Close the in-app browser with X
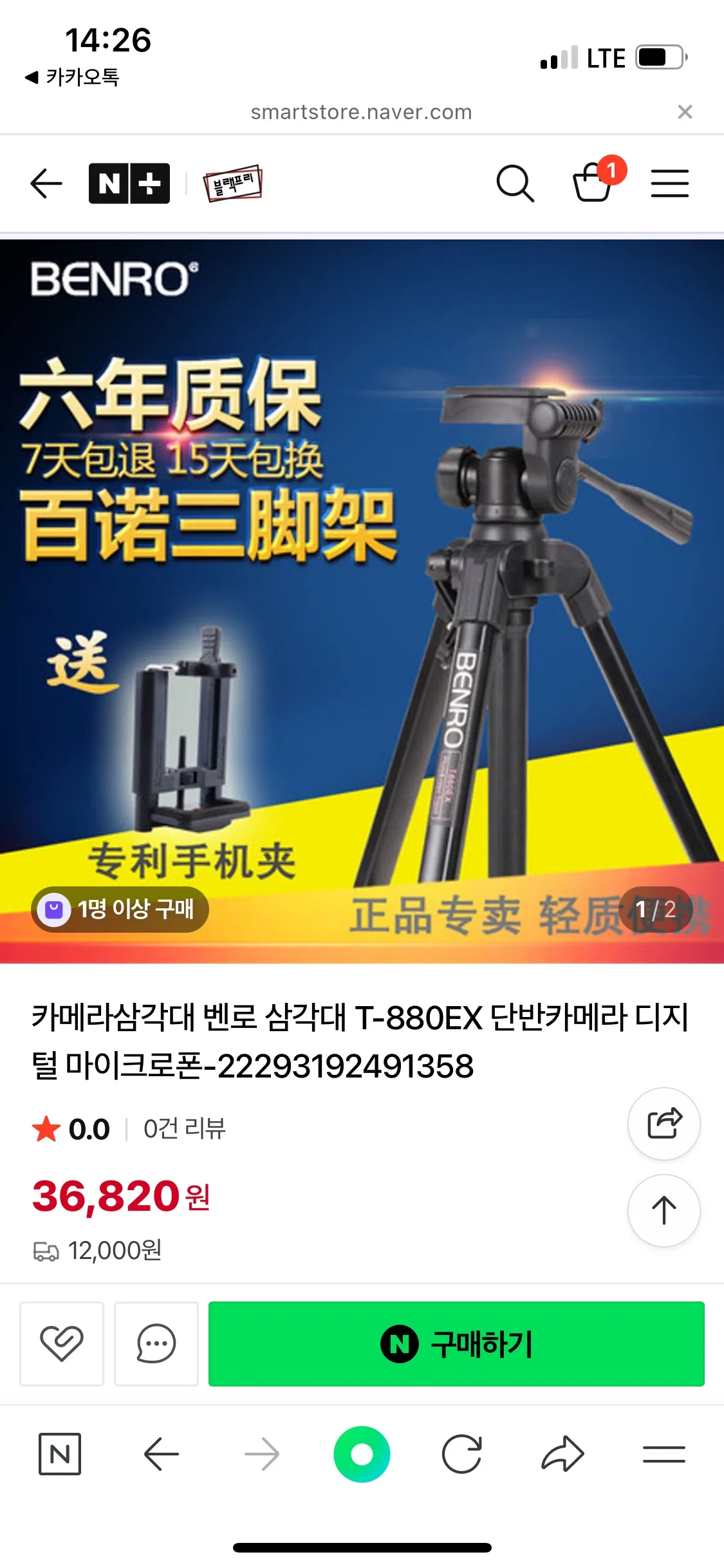The width and height of the screenshot is (724, 1568). (685, 112)
